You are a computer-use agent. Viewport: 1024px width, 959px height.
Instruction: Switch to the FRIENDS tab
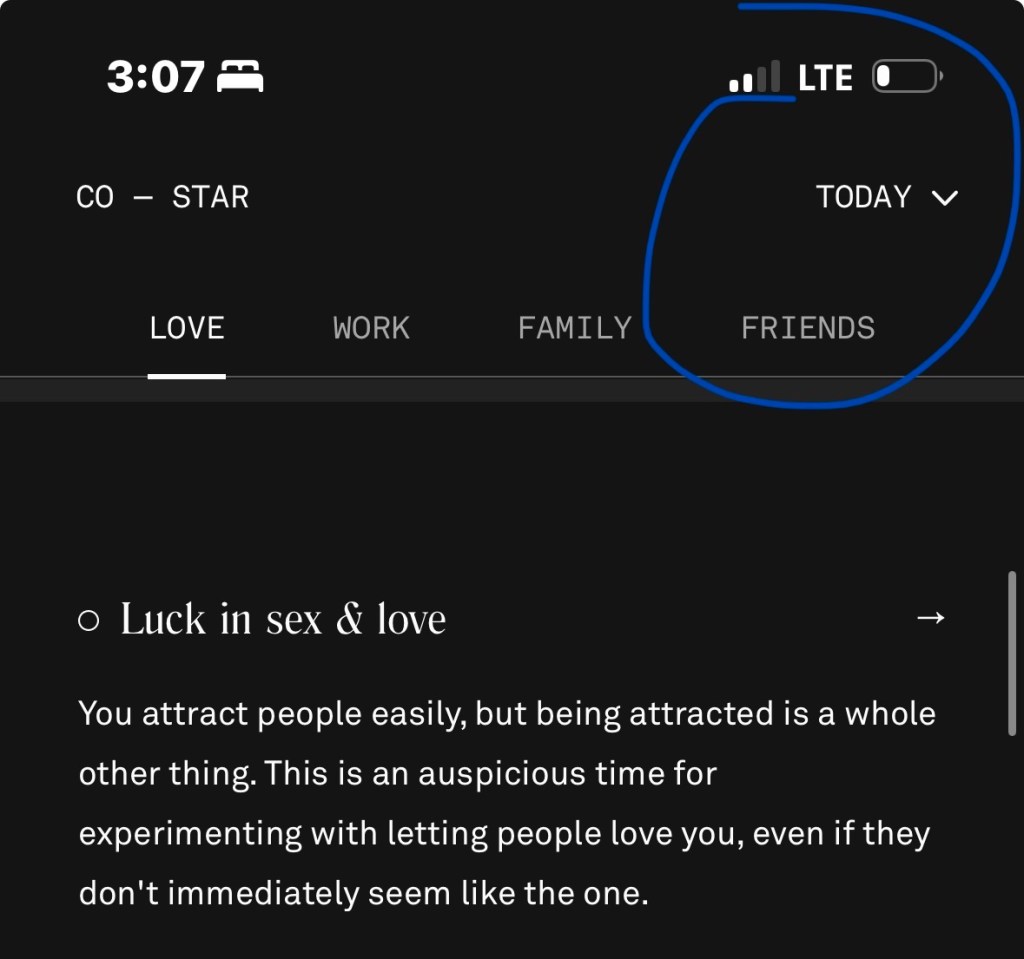807,328
